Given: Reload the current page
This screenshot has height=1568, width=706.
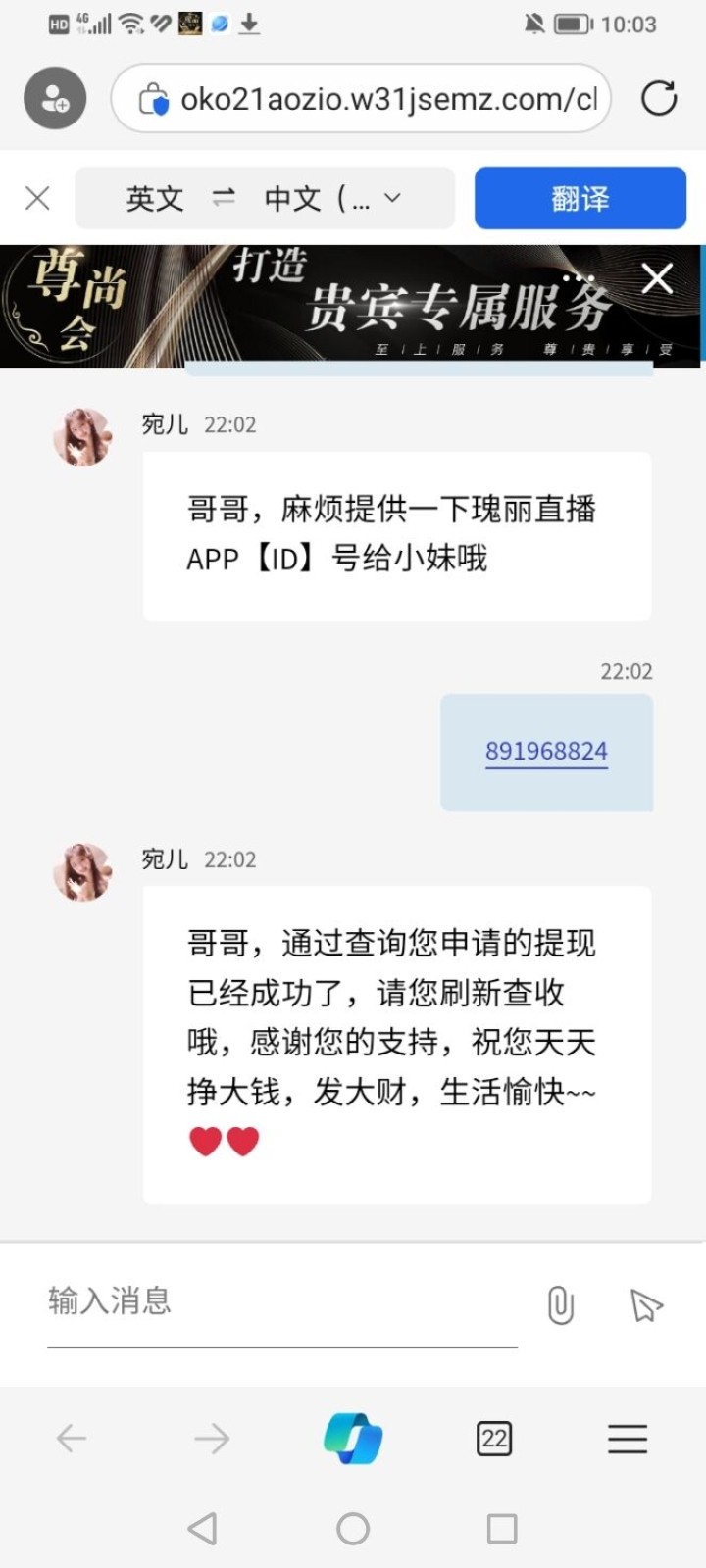Looking at the screenshot, I should pos(659,98).
